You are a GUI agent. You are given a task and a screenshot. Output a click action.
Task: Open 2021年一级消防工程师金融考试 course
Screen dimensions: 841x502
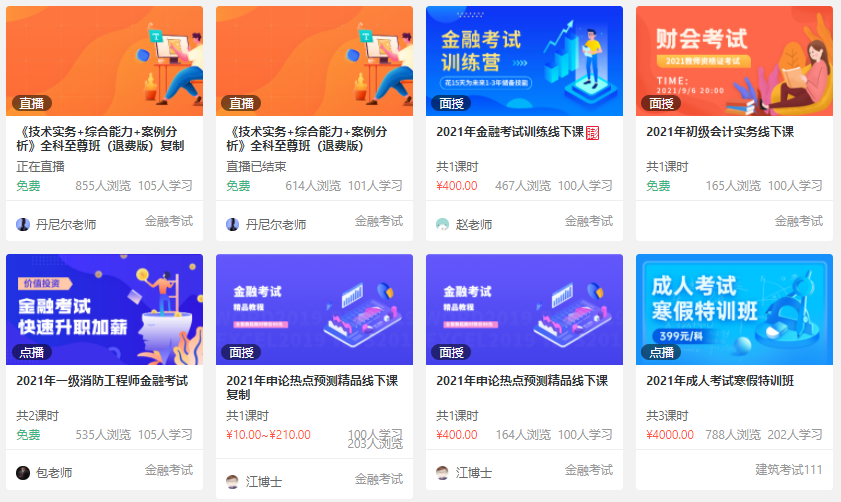pos(102,380)
